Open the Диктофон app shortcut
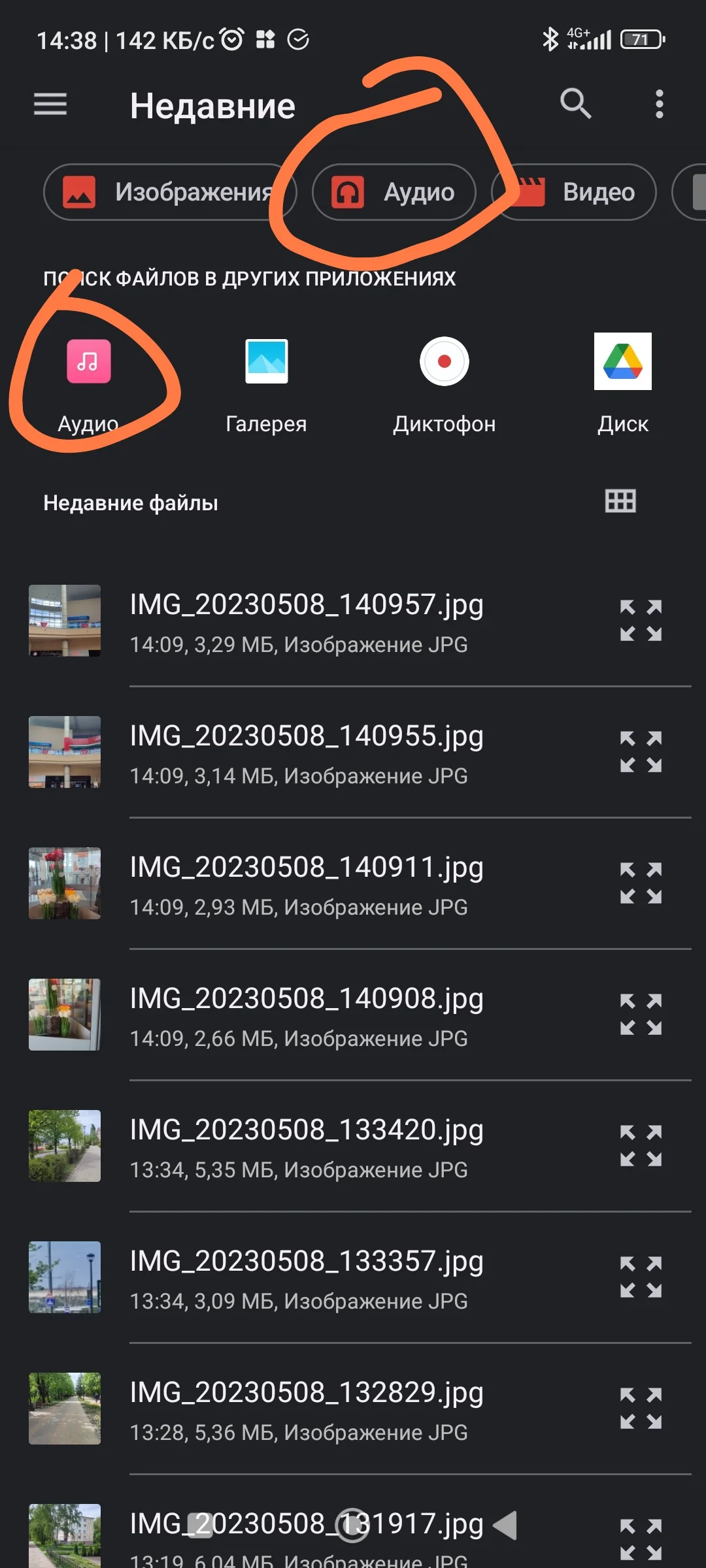The height and width of the screenshot is (1568, 706). (x=445, y=362)
